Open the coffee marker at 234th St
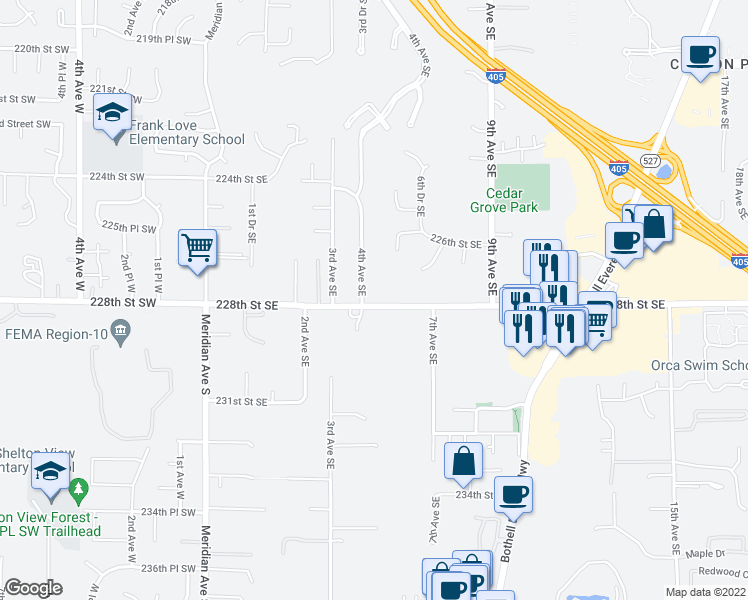Image resolution: width=748 pixels, height=600 pixels. (513, 496)
